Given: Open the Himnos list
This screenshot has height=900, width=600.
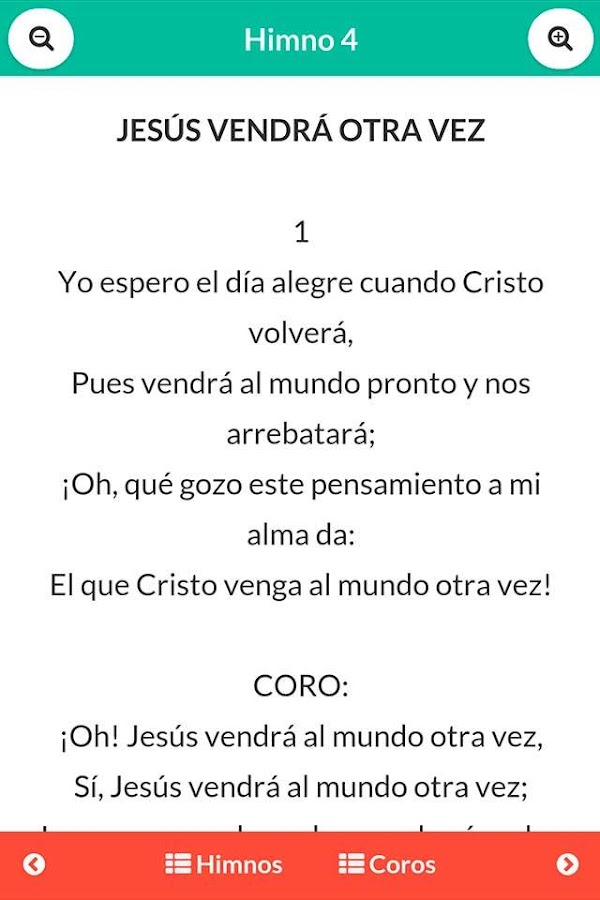Looking at the screenshot, I should pyautogui.click(x=224, y=865).
